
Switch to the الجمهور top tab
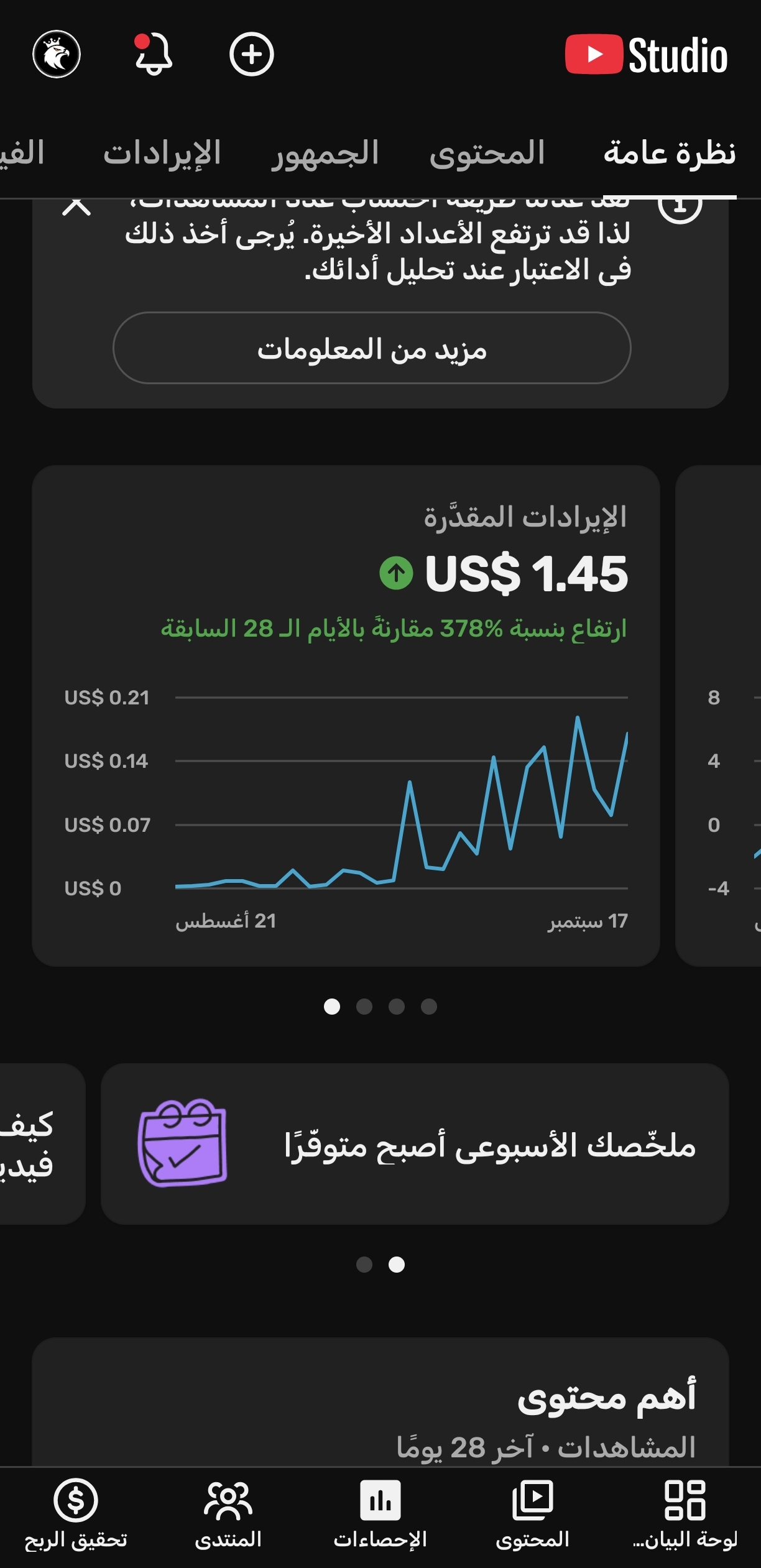pyautogui.click(x=325, y=153)
